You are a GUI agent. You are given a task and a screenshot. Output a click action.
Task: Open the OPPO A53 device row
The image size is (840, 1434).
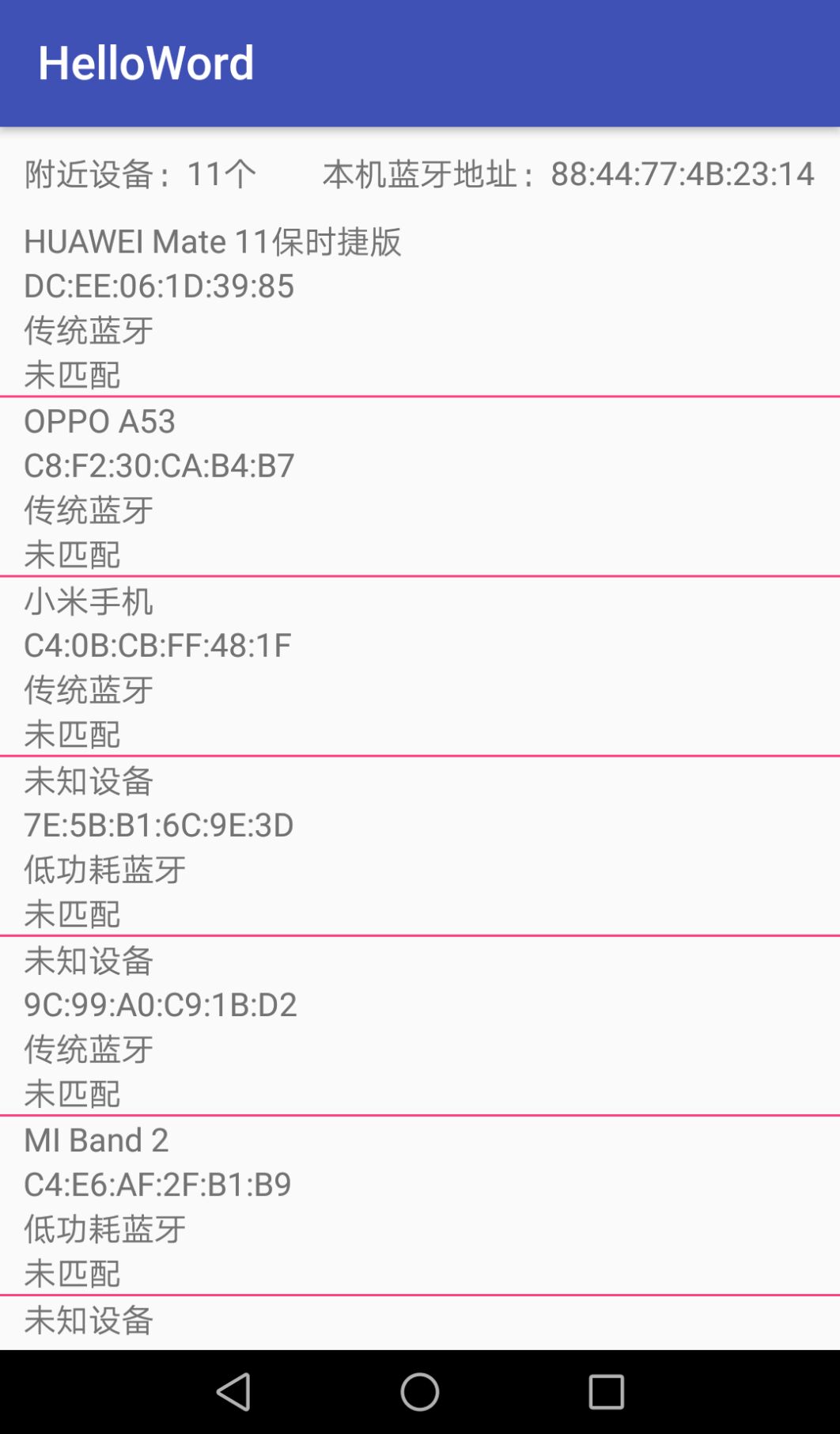420,487
